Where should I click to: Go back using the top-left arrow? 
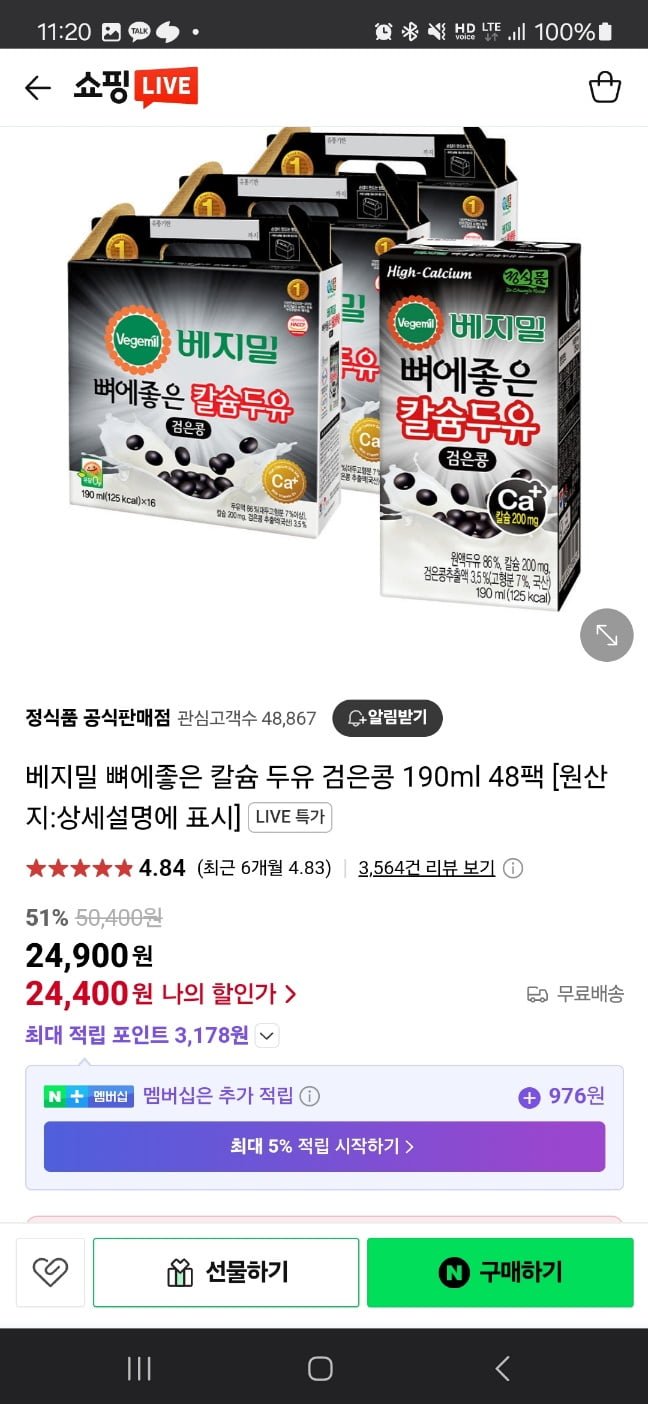[38, 88]
